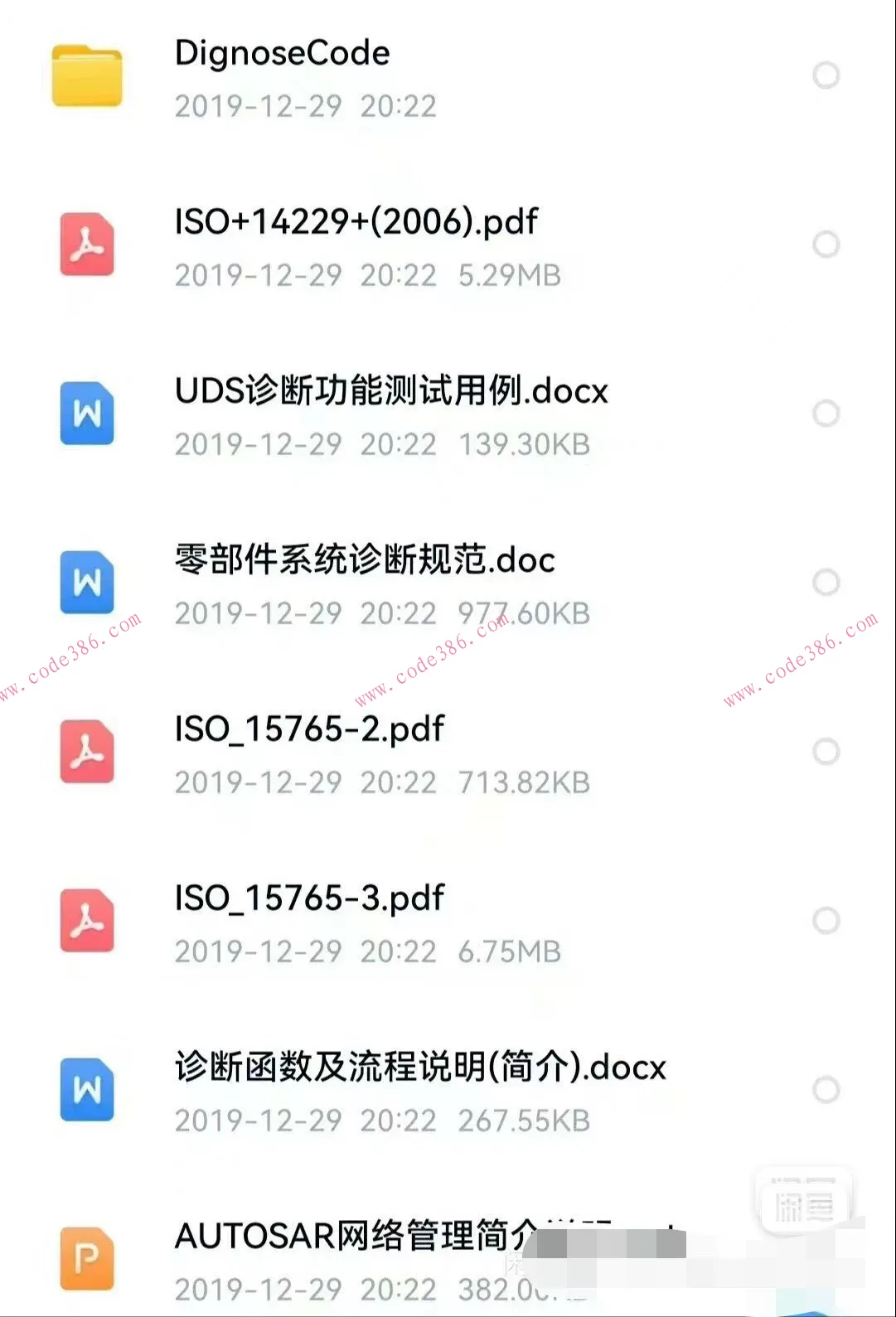The height and width of the screenshot is (1317, 896).
Task: Open ISO_15765-2.pdf by tapping its name
Action: [308, 729]
